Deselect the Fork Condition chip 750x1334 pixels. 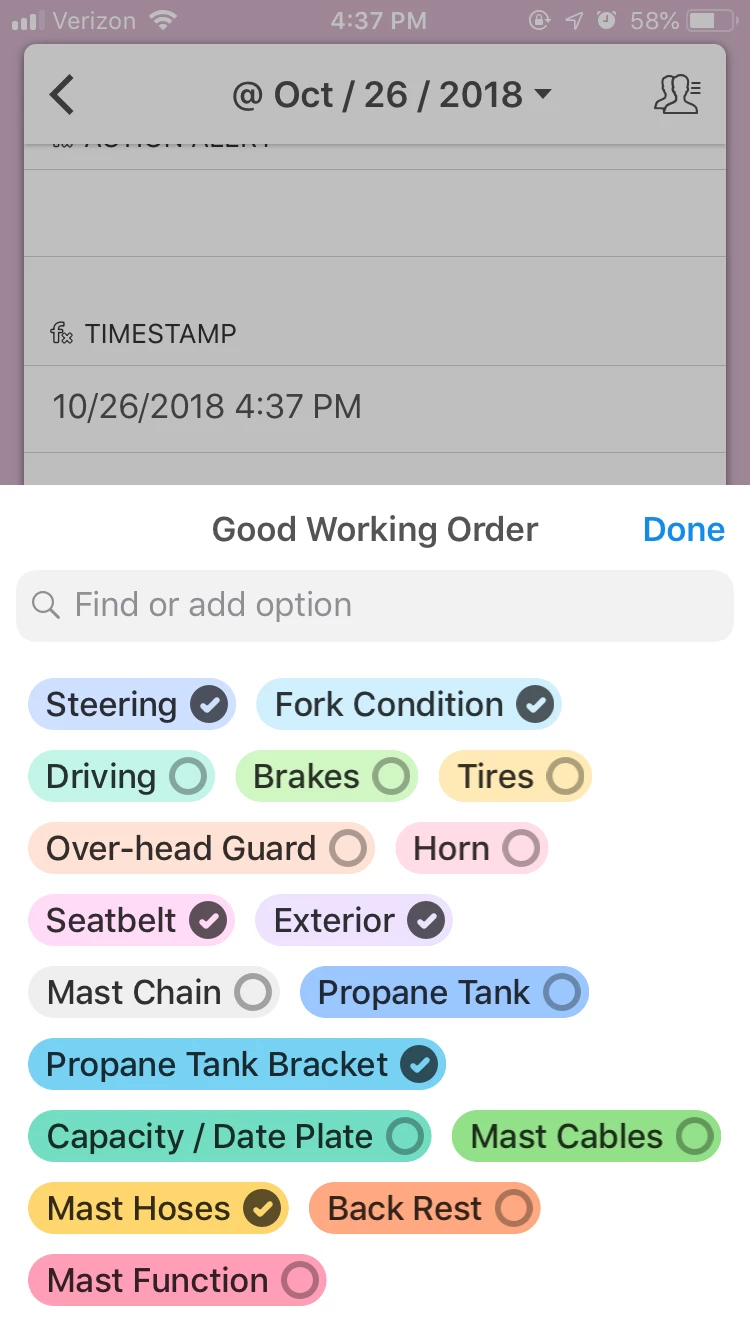pos(408,705)
